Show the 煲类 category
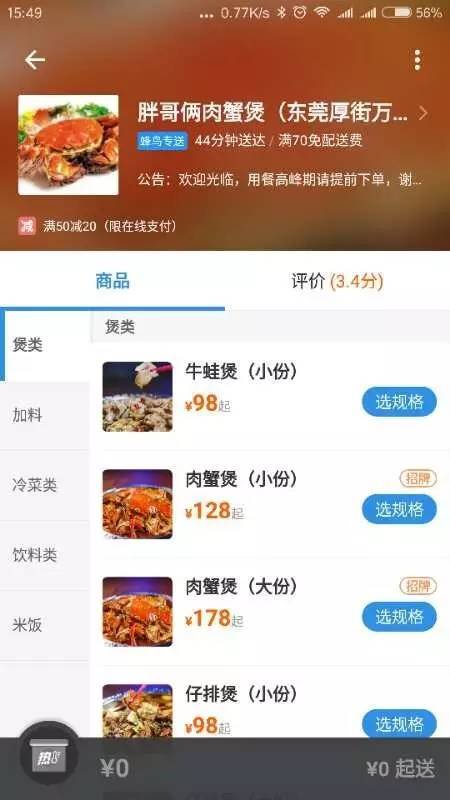Image resolution: width=450 pixels, height=800 pixels. pos(45,345)
